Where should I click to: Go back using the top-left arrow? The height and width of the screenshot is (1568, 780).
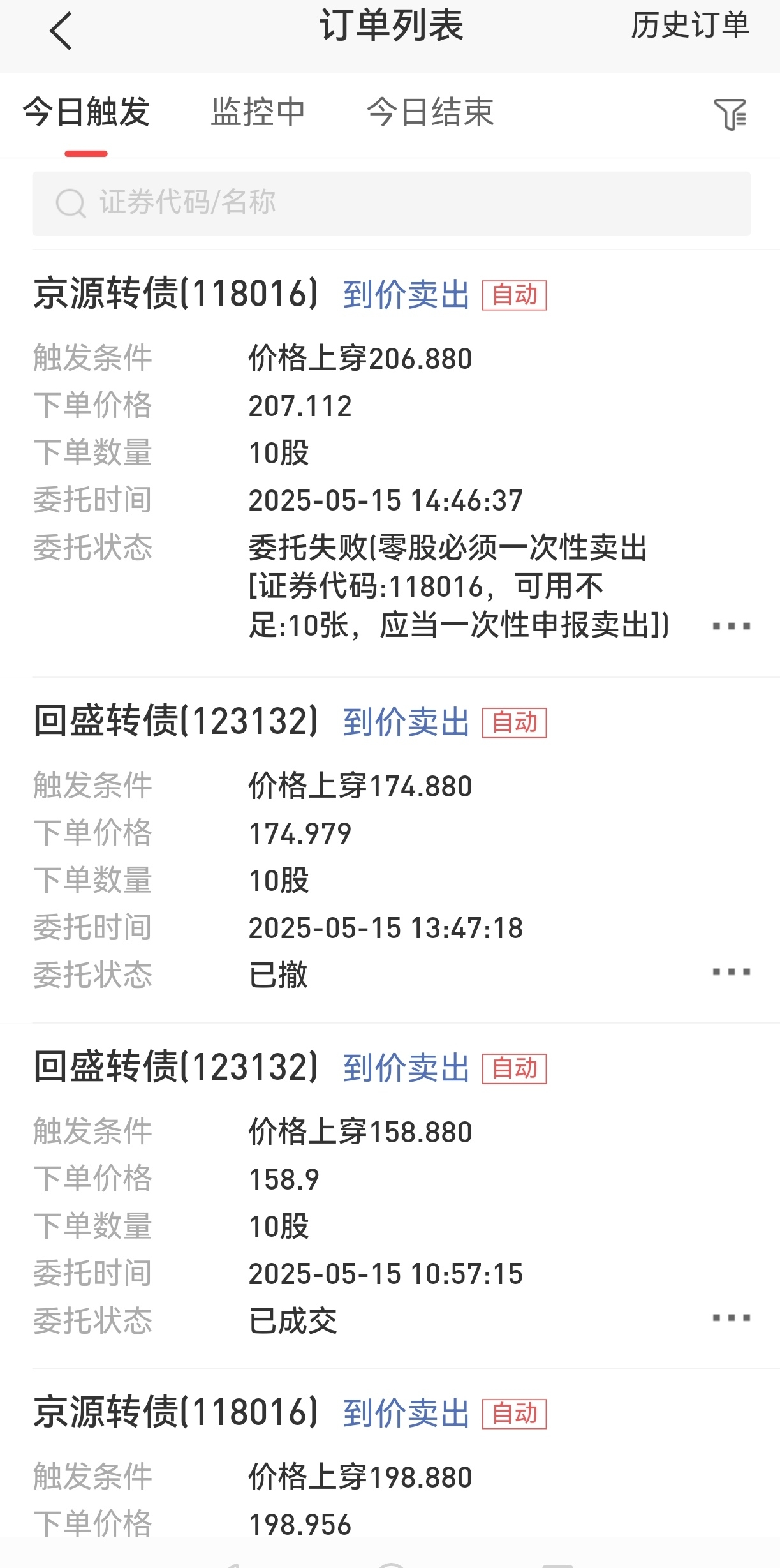pyautogui.click(x=61, y=31)
